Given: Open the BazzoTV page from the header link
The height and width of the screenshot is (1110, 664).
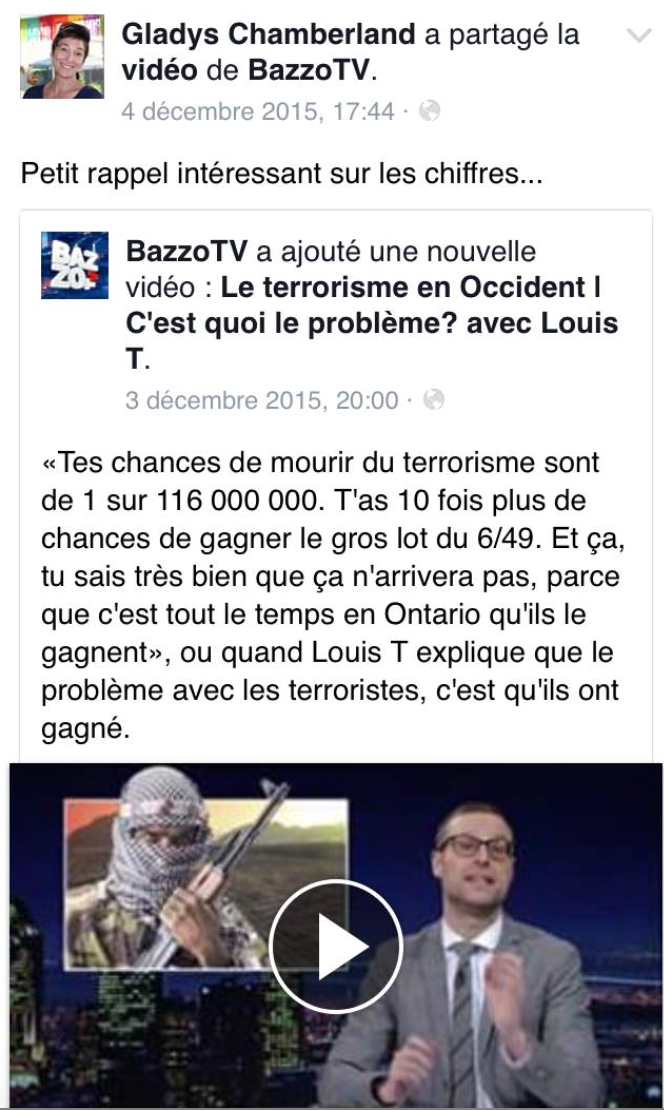Looking at the screenshot, I should coord(309,70).
